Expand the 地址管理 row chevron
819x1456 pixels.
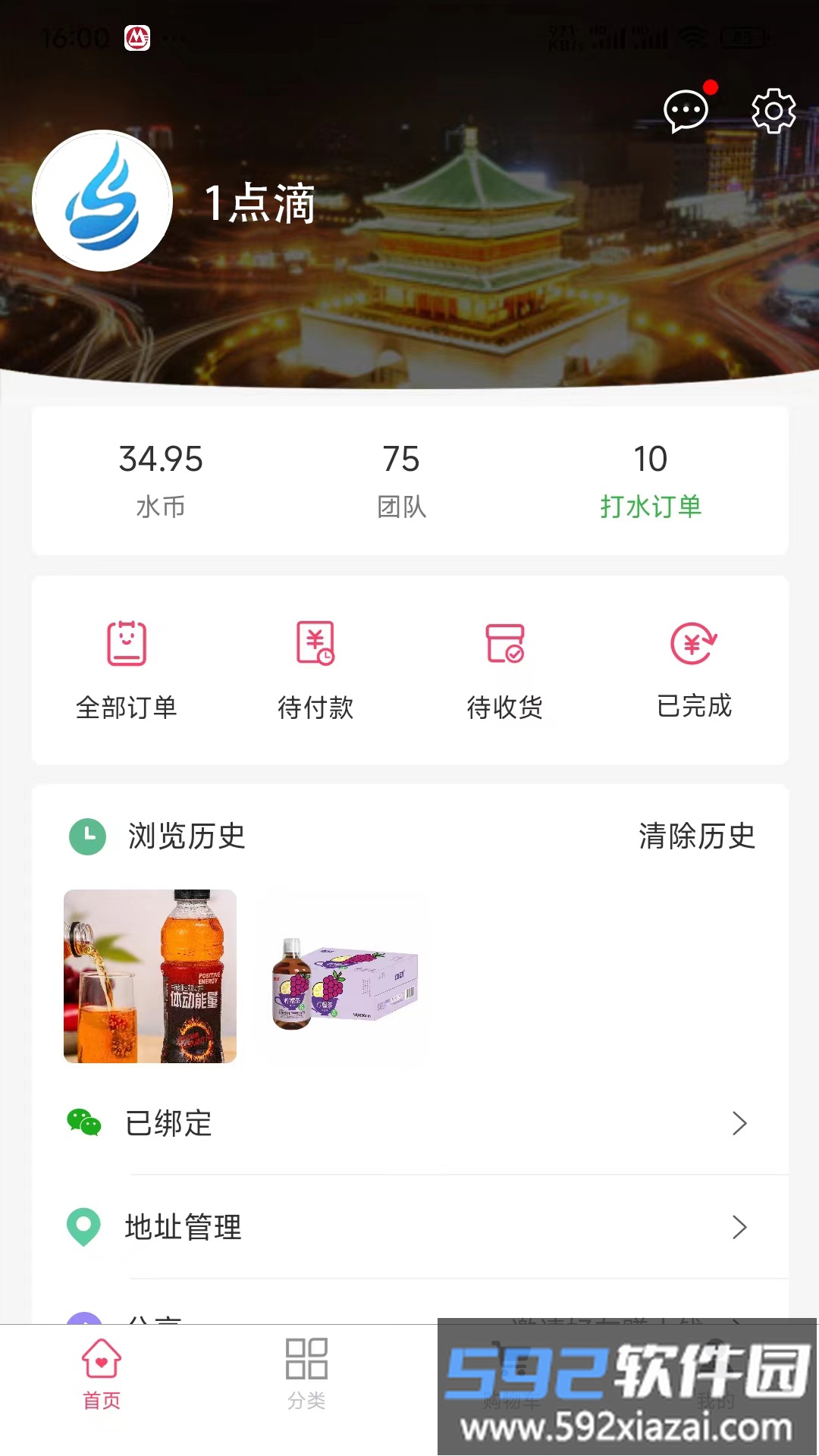[x=739, y=1228]
